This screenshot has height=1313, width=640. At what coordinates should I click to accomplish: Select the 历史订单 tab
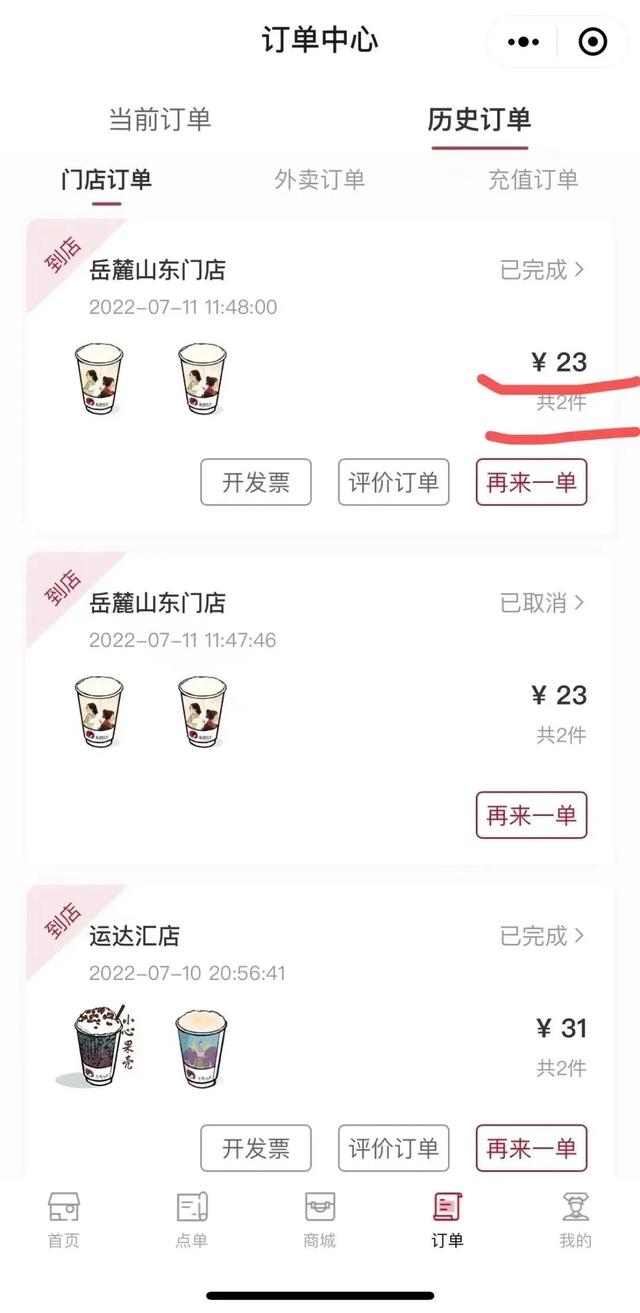point(479,120)
